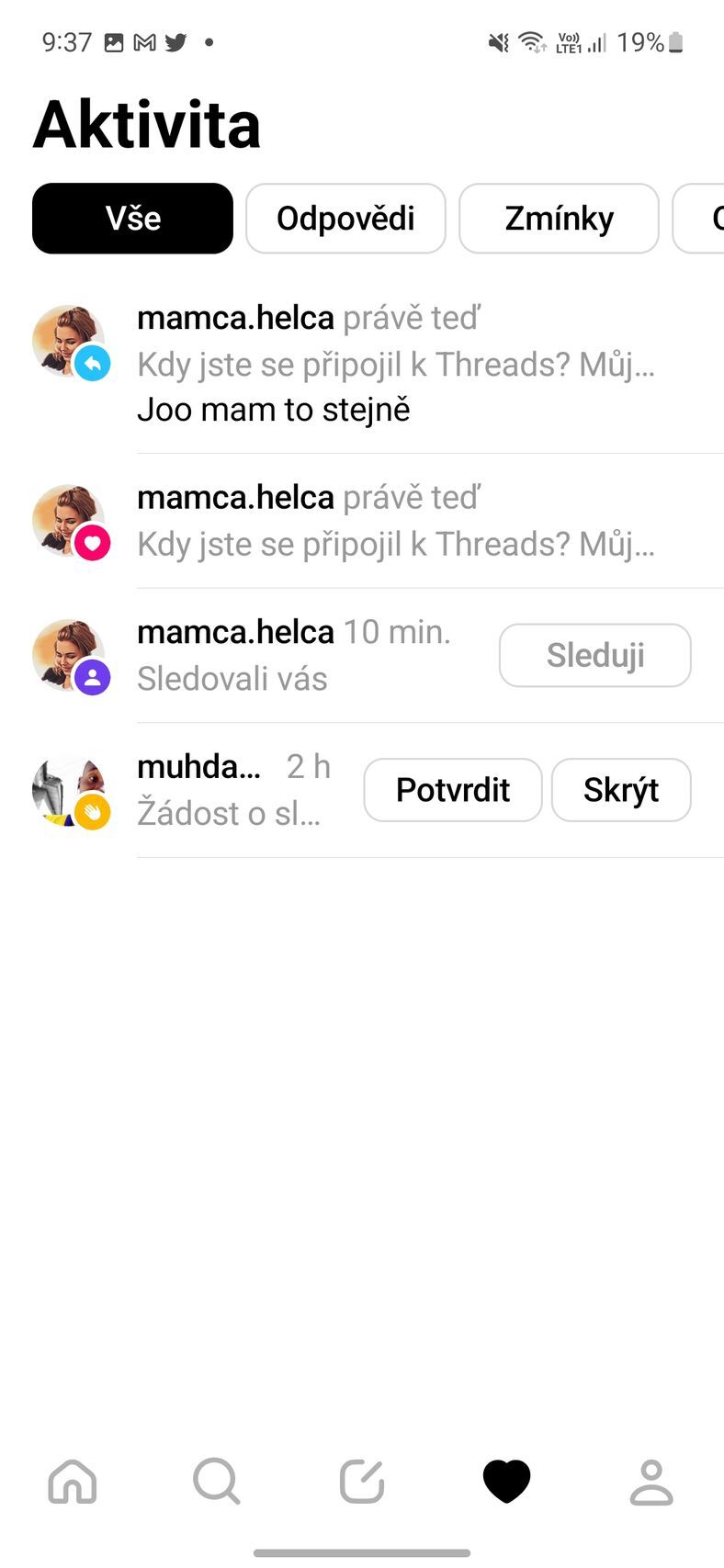The width and height of the screenshot is (724, 1568).
Task: Open your profile icon in bottom bar
Action: (x=652, y=1482)
